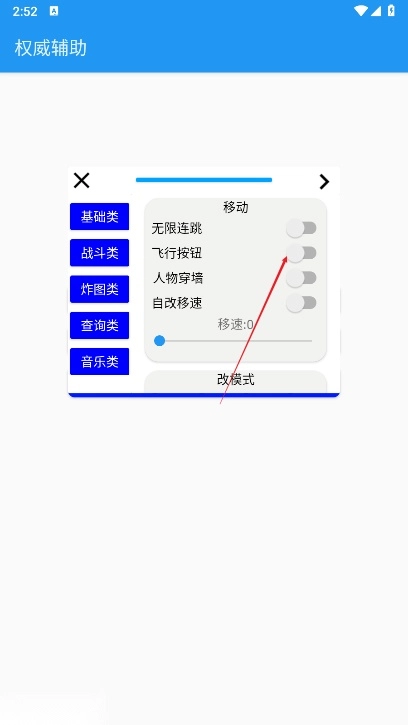This screenshot has height=725, width=408.
Task: Open the 基础类 category
Action: coord(99,216)
